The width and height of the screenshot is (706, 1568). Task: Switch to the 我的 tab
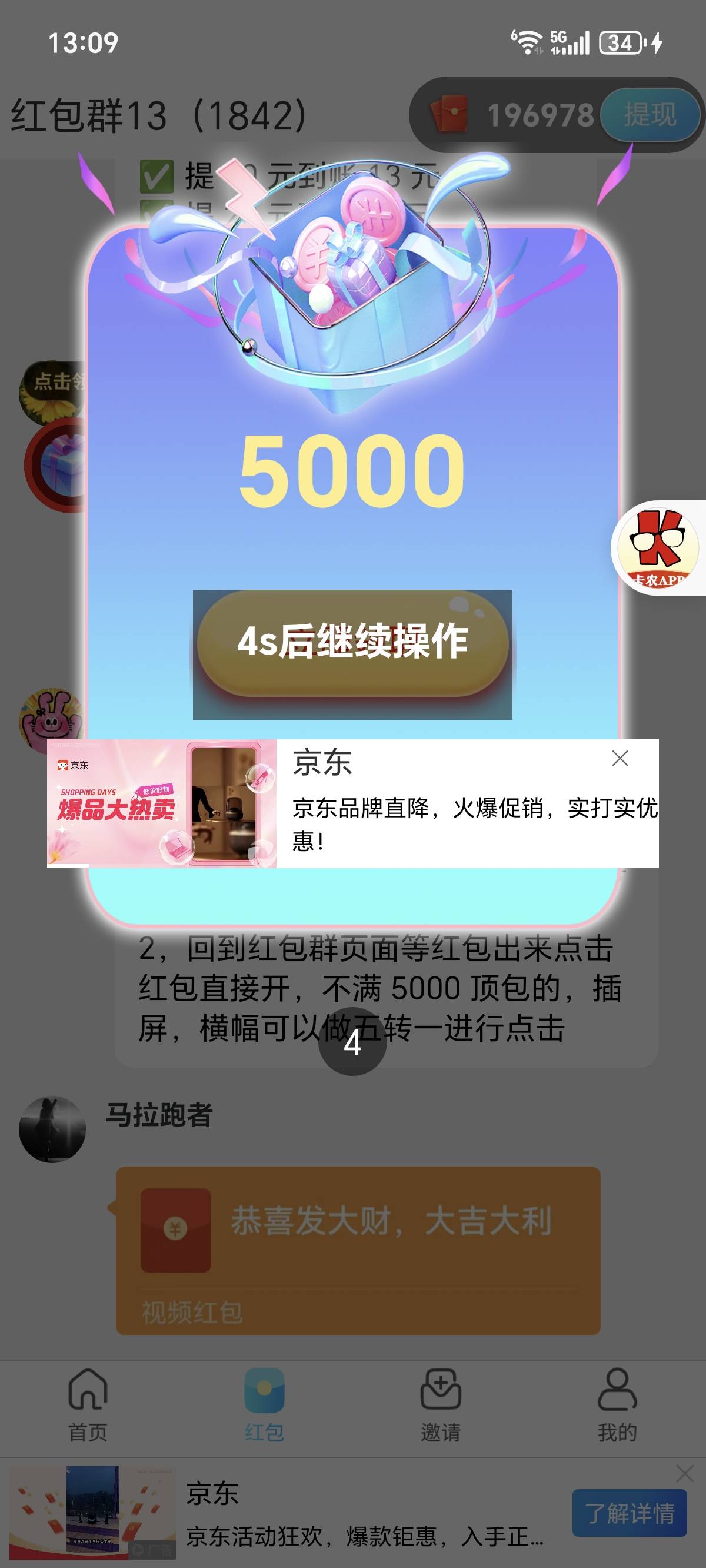(x=617, y=1406)
